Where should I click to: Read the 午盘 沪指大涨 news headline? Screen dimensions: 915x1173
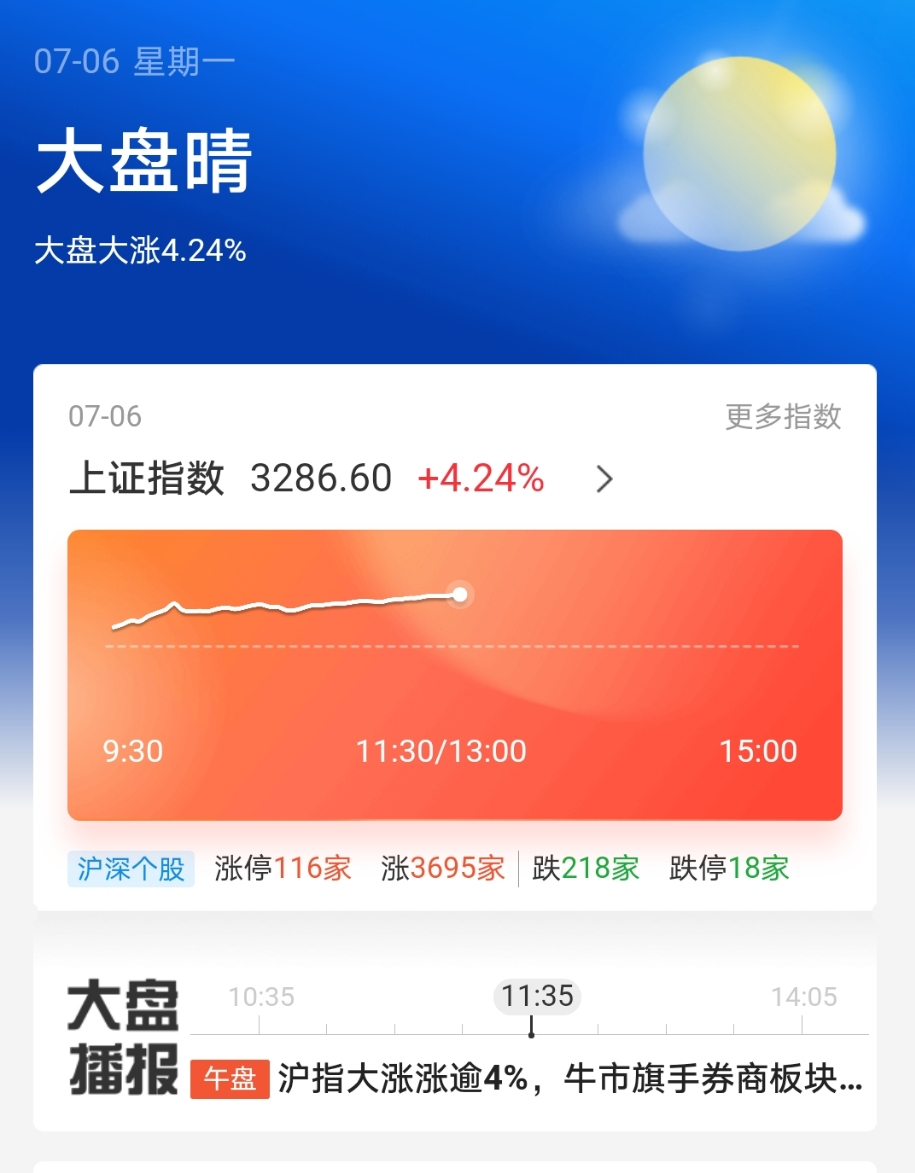click(x=568, y=1079)
